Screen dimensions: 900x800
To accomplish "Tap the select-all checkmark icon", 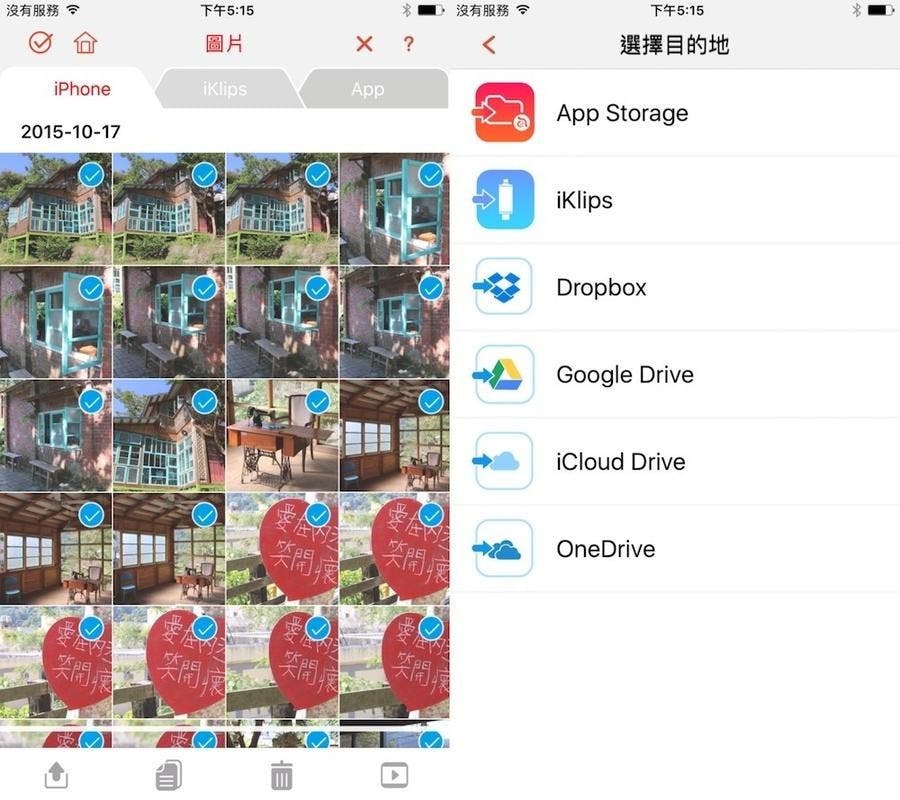I will click(40, 44).
